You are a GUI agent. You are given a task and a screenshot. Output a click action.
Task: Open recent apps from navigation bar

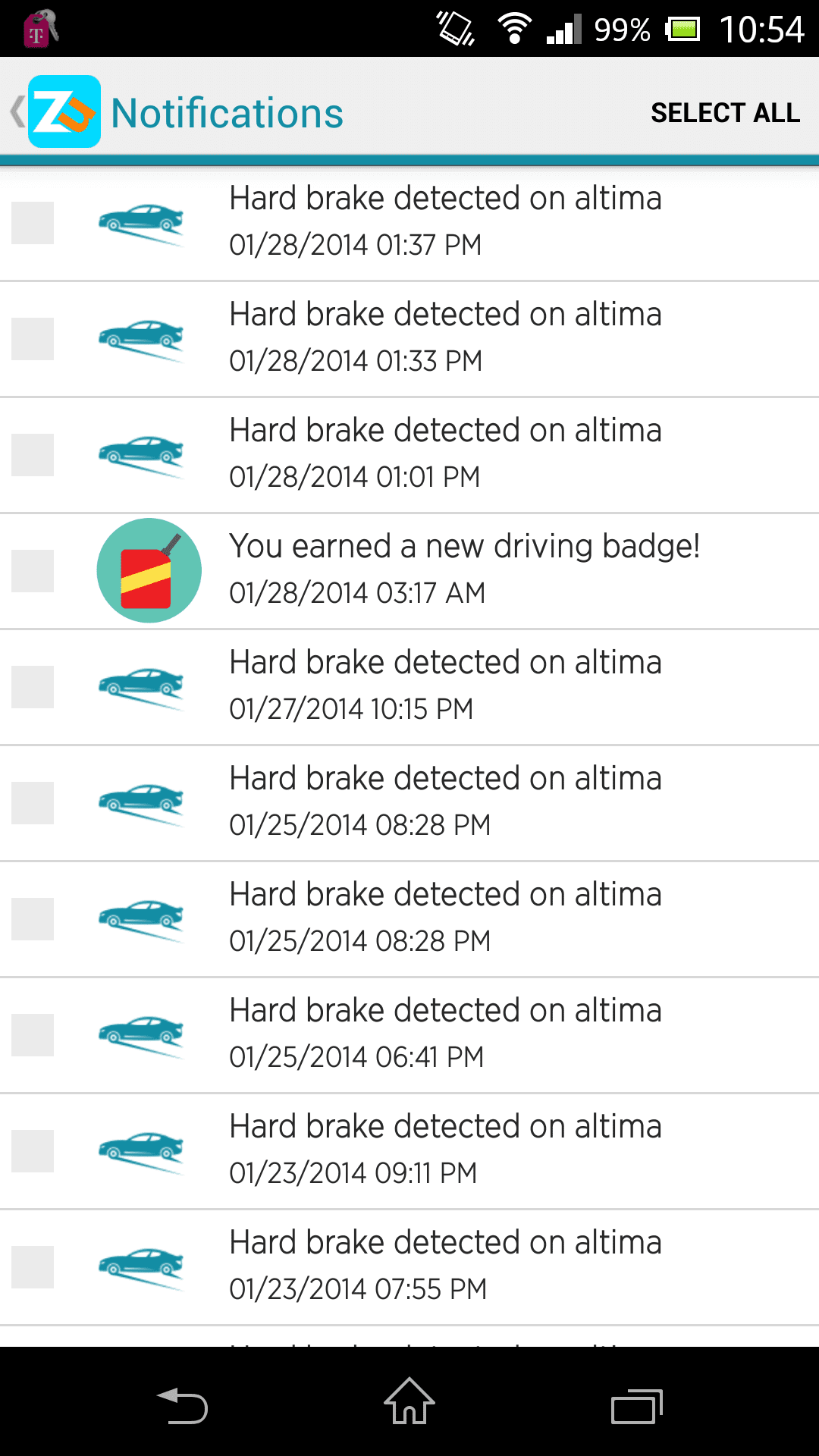[x=637, y=1406]
